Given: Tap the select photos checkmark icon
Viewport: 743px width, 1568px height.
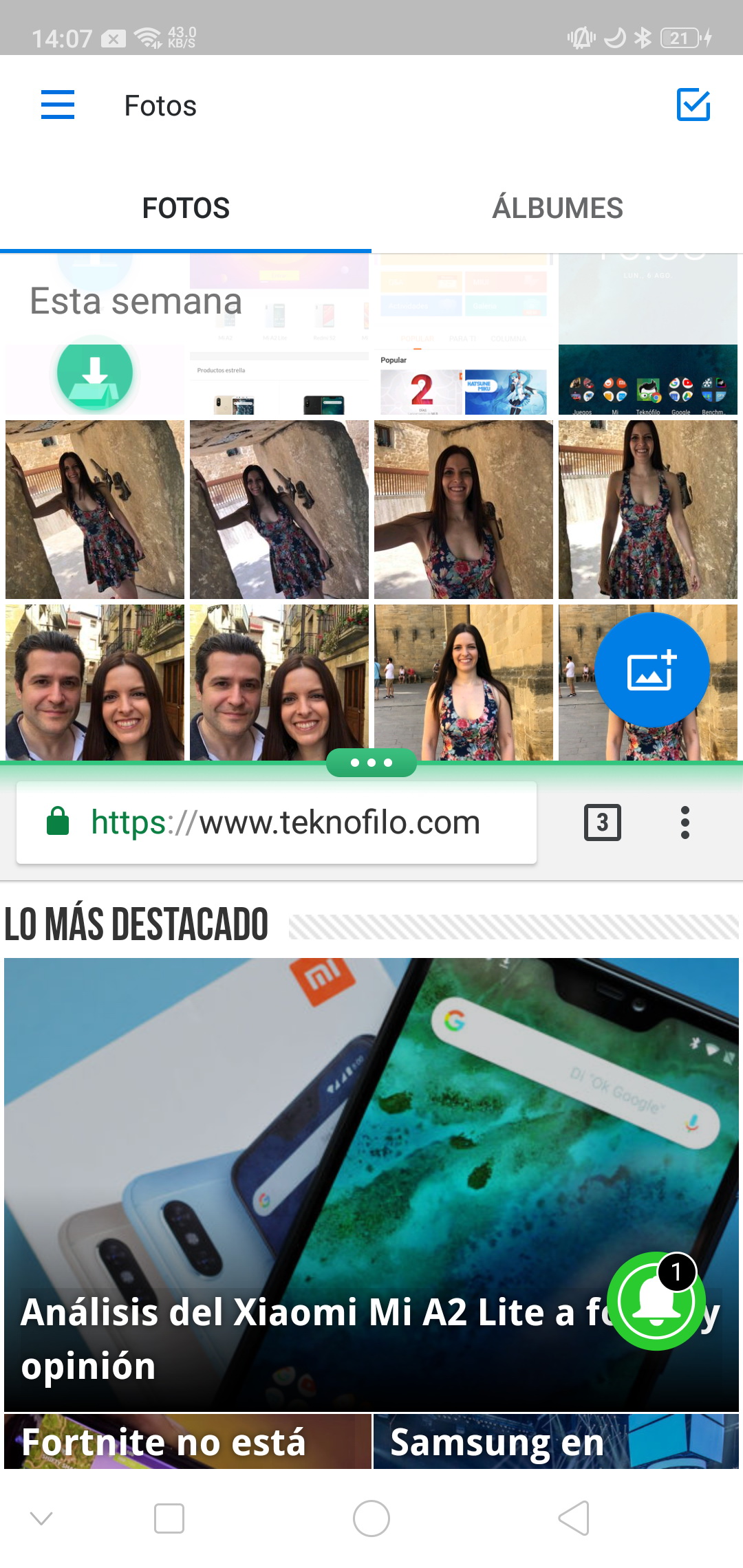Looking at the screenshot, I should pos(693,105).
